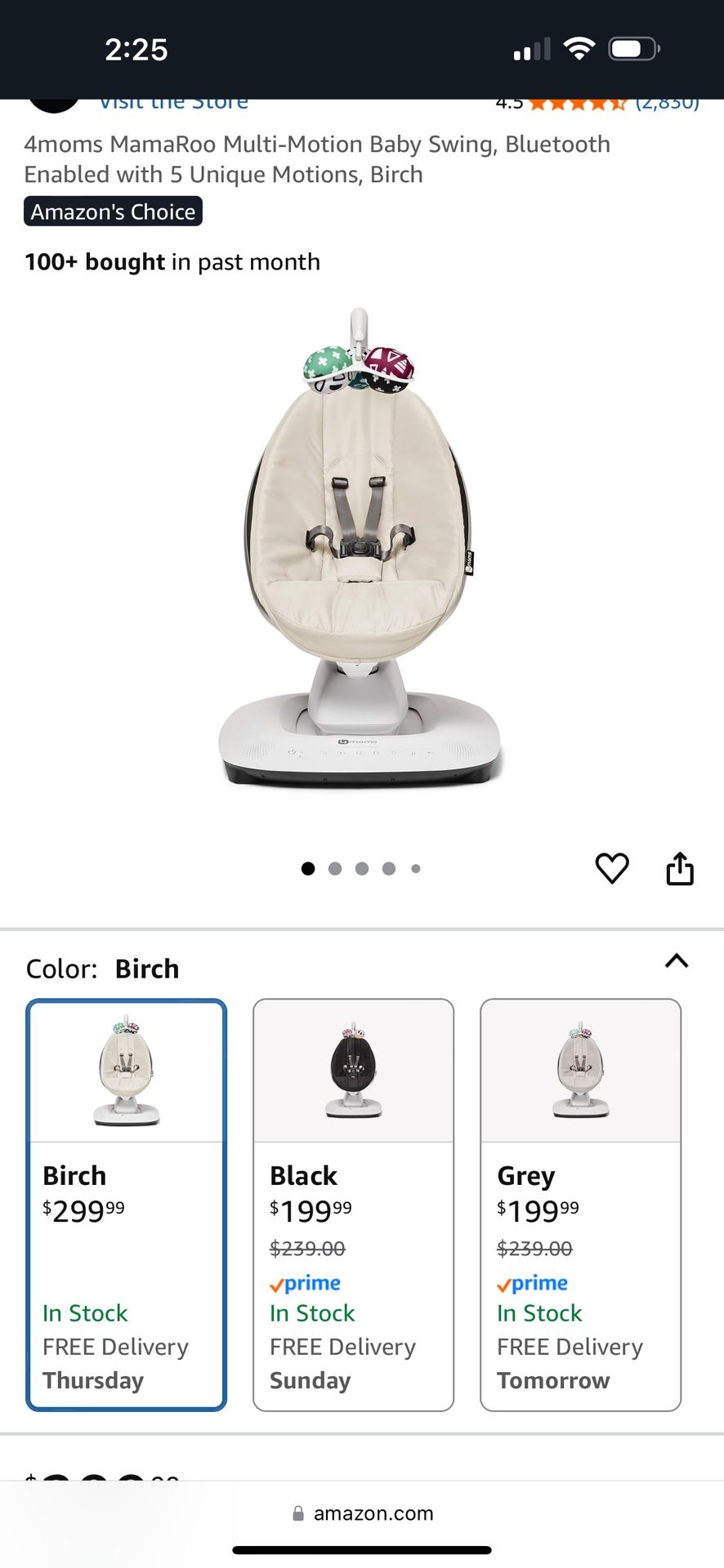Viewport: 724px width, 1568px height.
Task: Open the main baby swing product image
Action: [360, 547]
